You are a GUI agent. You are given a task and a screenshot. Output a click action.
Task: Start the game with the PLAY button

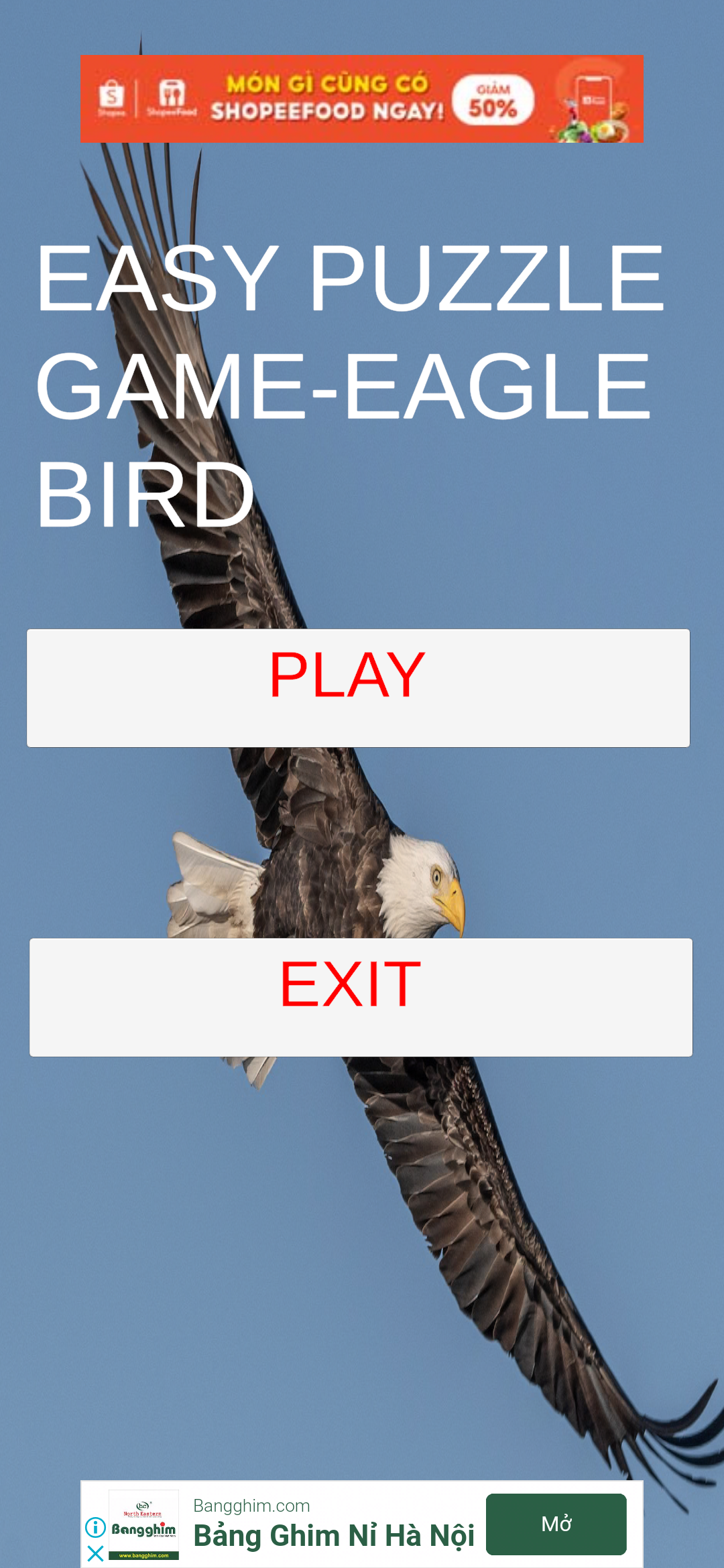tap(358, 688)
